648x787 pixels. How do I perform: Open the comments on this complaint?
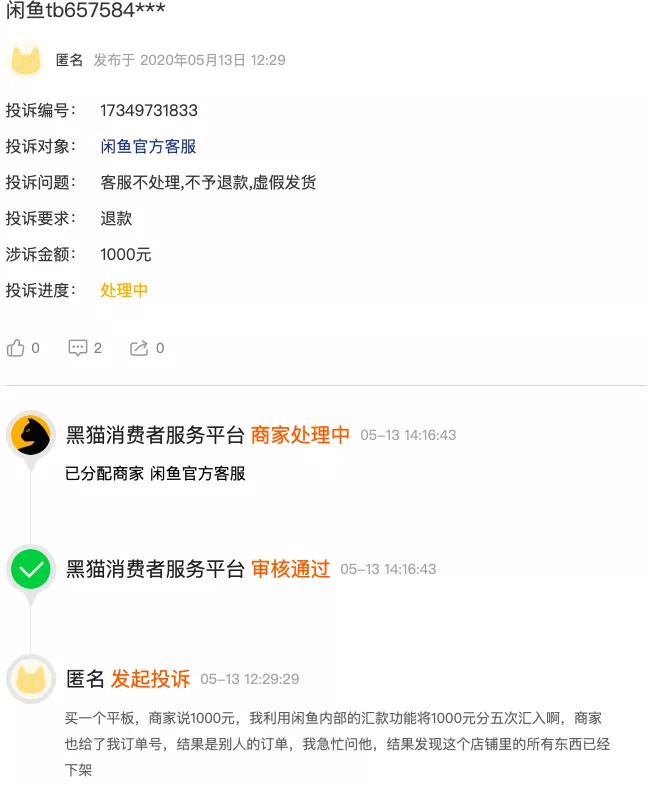[x=78, y=348]
